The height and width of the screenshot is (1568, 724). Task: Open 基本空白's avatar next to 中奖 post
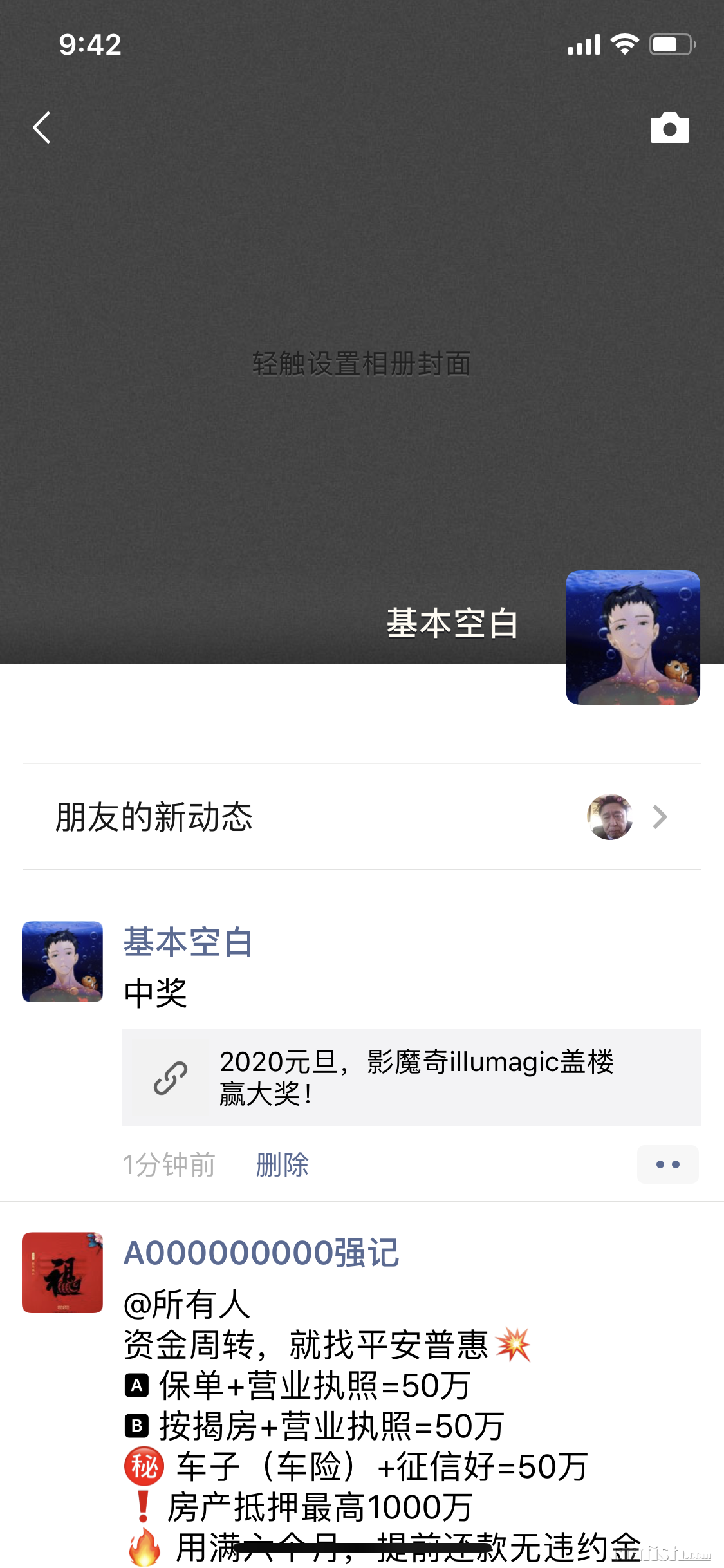[x=62, y=961]
